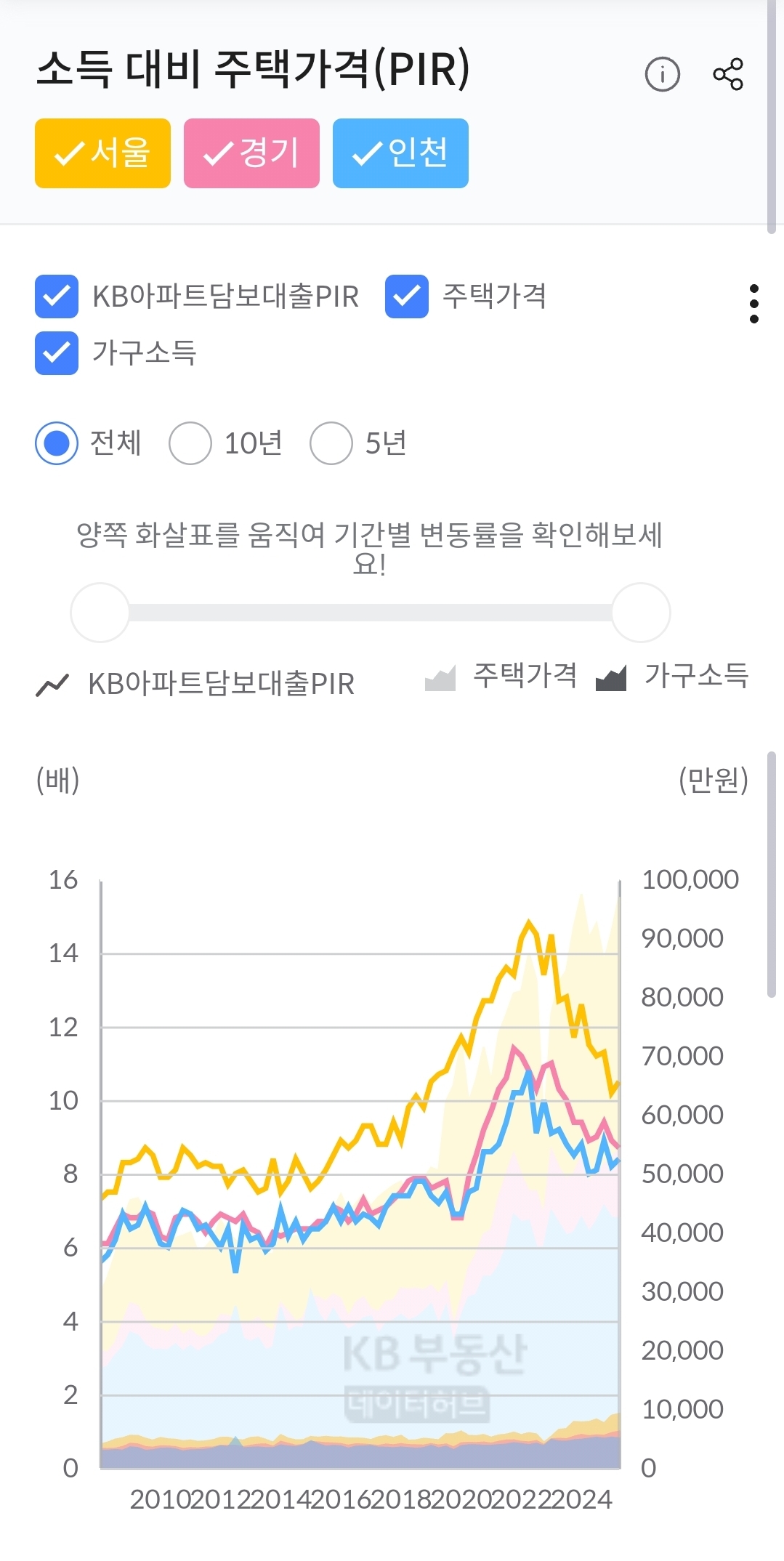This screenshot has height=1561, width=784.
Task: Select the 전체 period radio button
Action: [x=56, y=442]
